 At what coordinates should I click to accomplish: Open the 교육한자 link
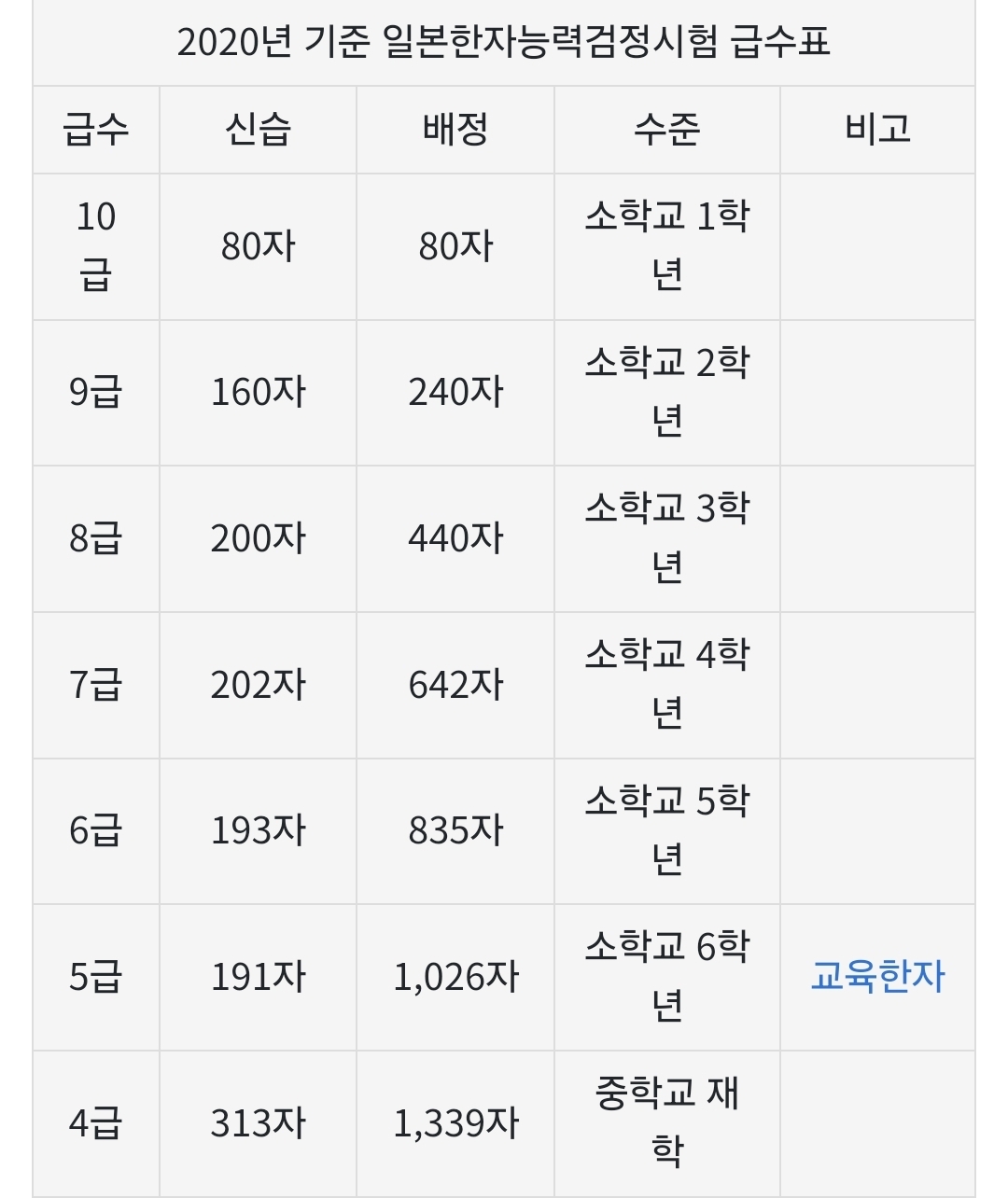click(877, 977)
